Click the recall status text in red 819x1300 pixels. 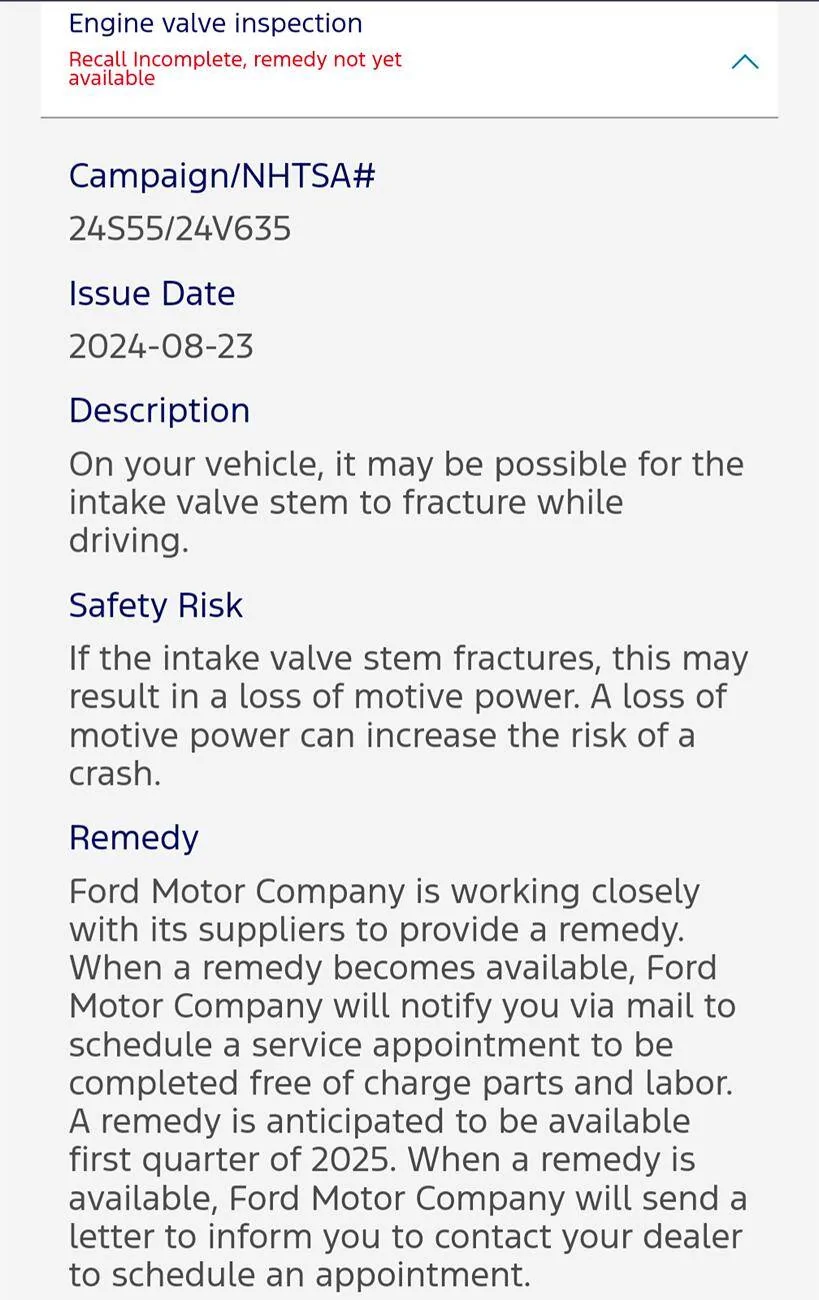235,68
